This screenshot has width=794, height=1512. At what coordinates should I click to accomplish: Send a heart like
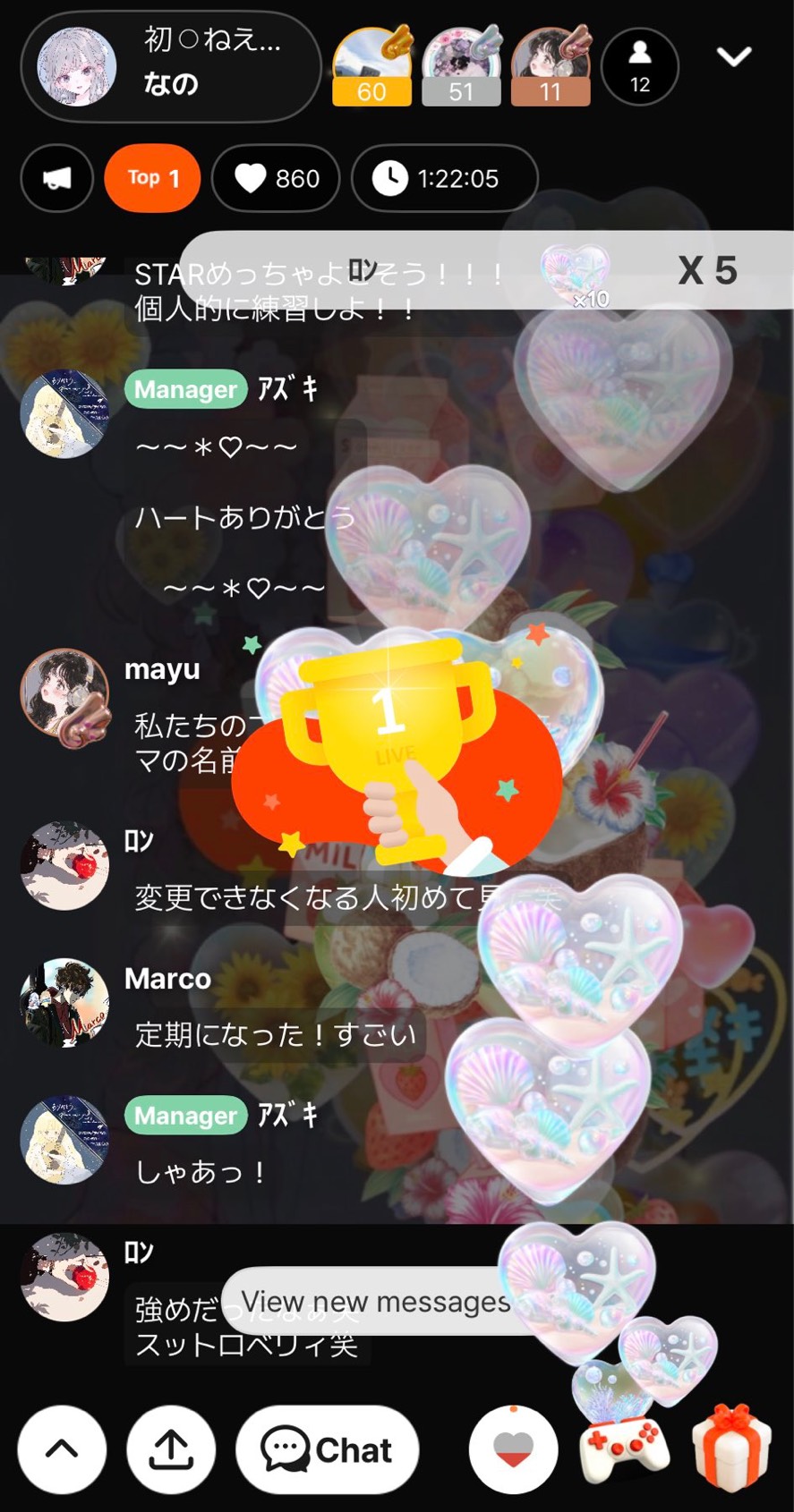tap(513, 1449)
